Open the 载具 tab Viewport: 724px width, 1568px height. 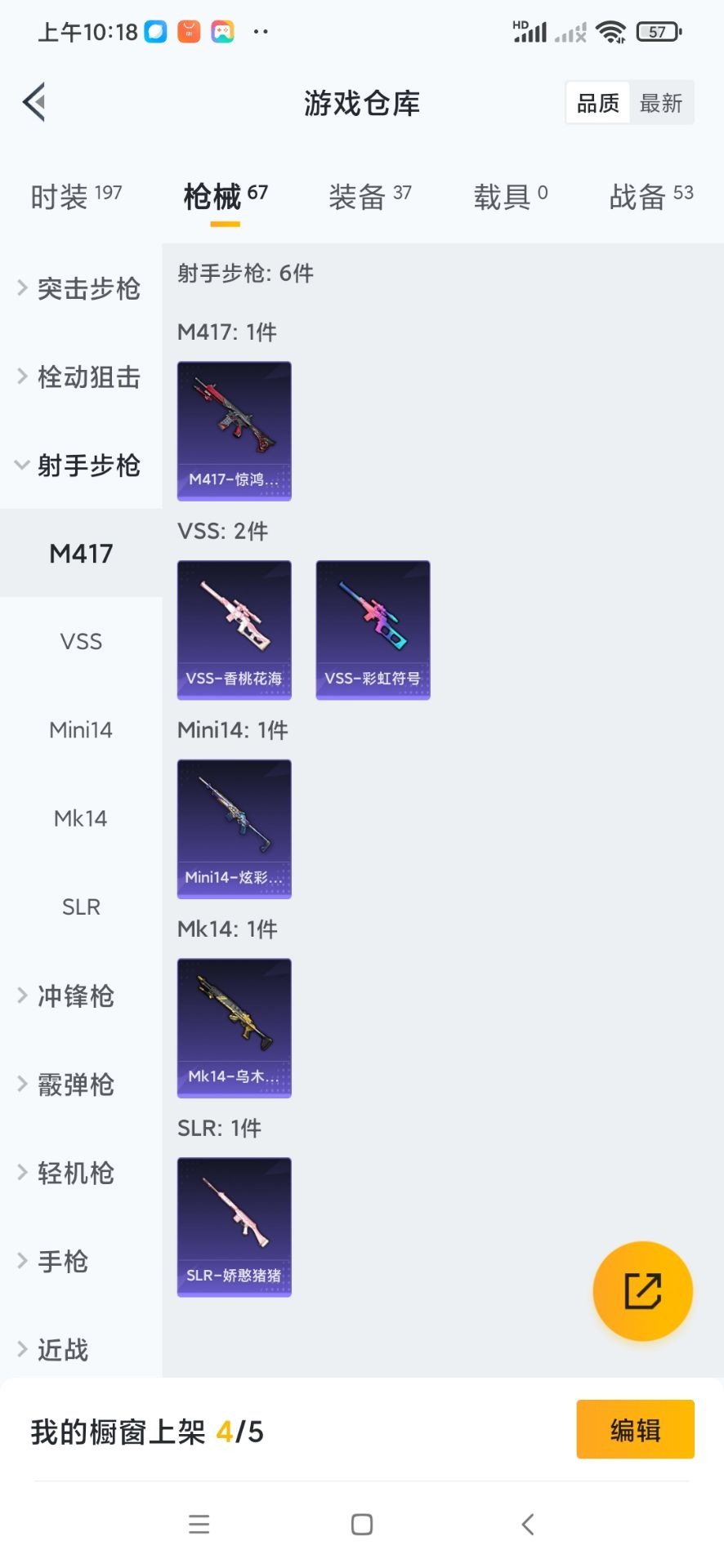tap(510, 196)
